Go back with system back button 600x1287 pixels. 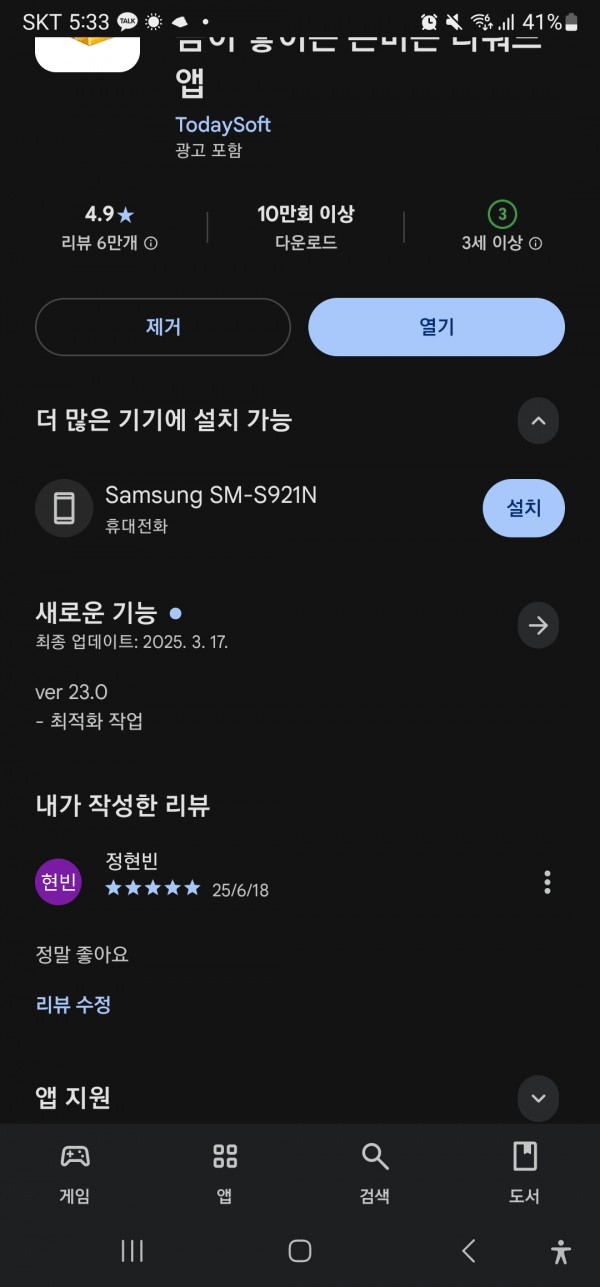pos(468,1250)
